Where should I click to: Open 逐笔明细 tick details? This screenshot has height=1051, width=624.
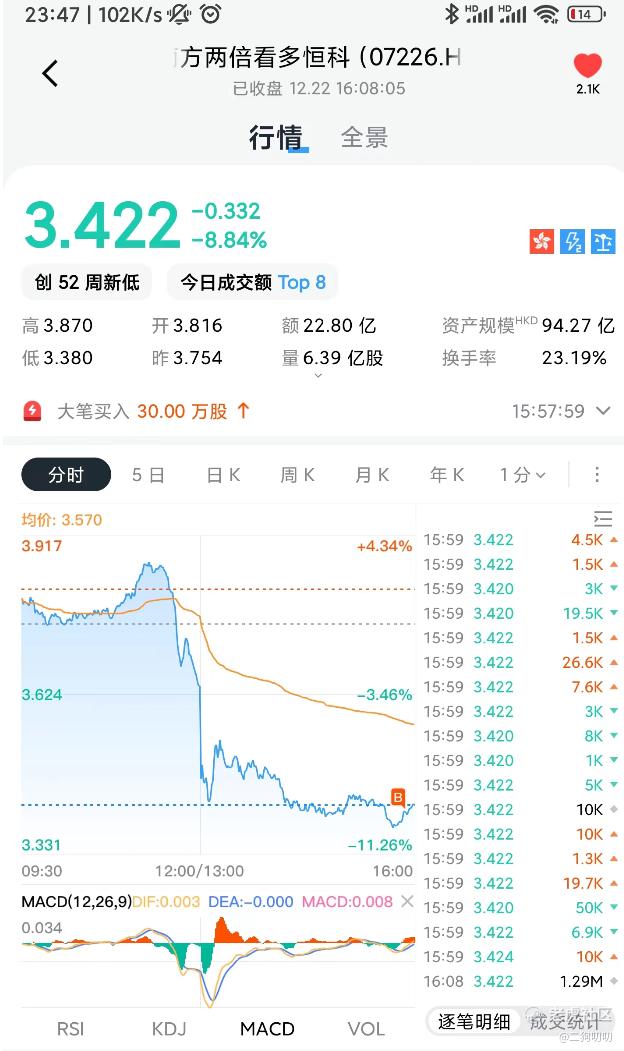474,1021
